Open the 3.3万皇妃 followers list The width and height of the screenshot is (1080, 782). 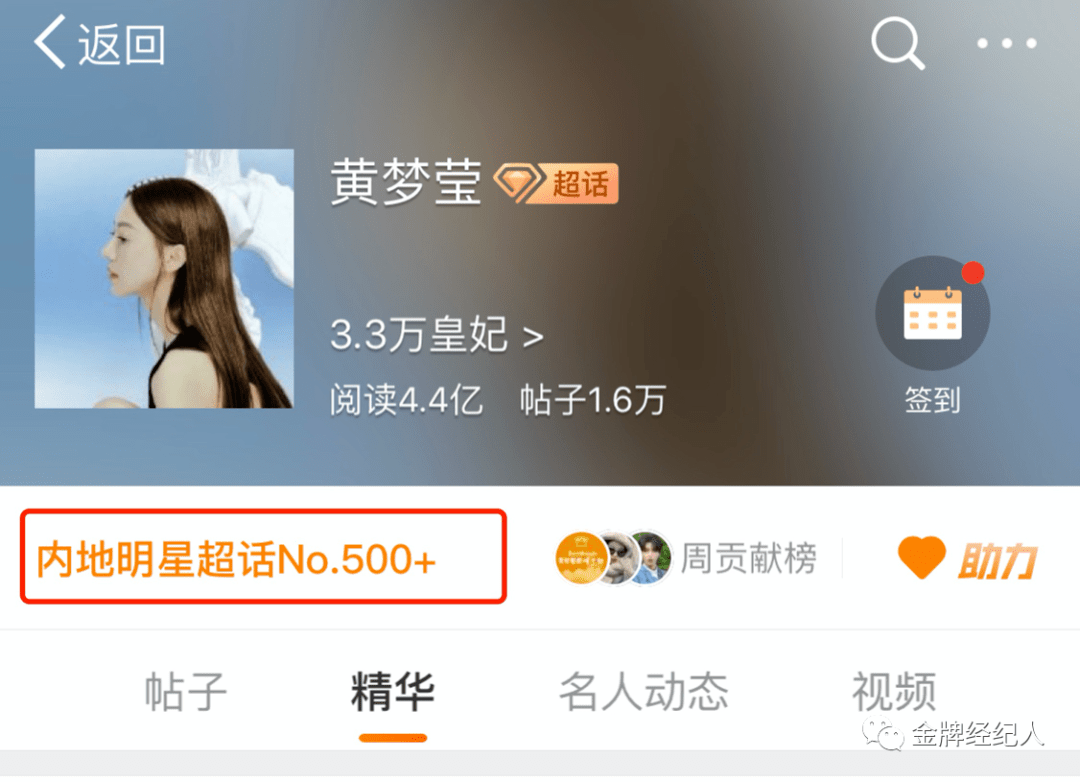click(x=437, y=336)
